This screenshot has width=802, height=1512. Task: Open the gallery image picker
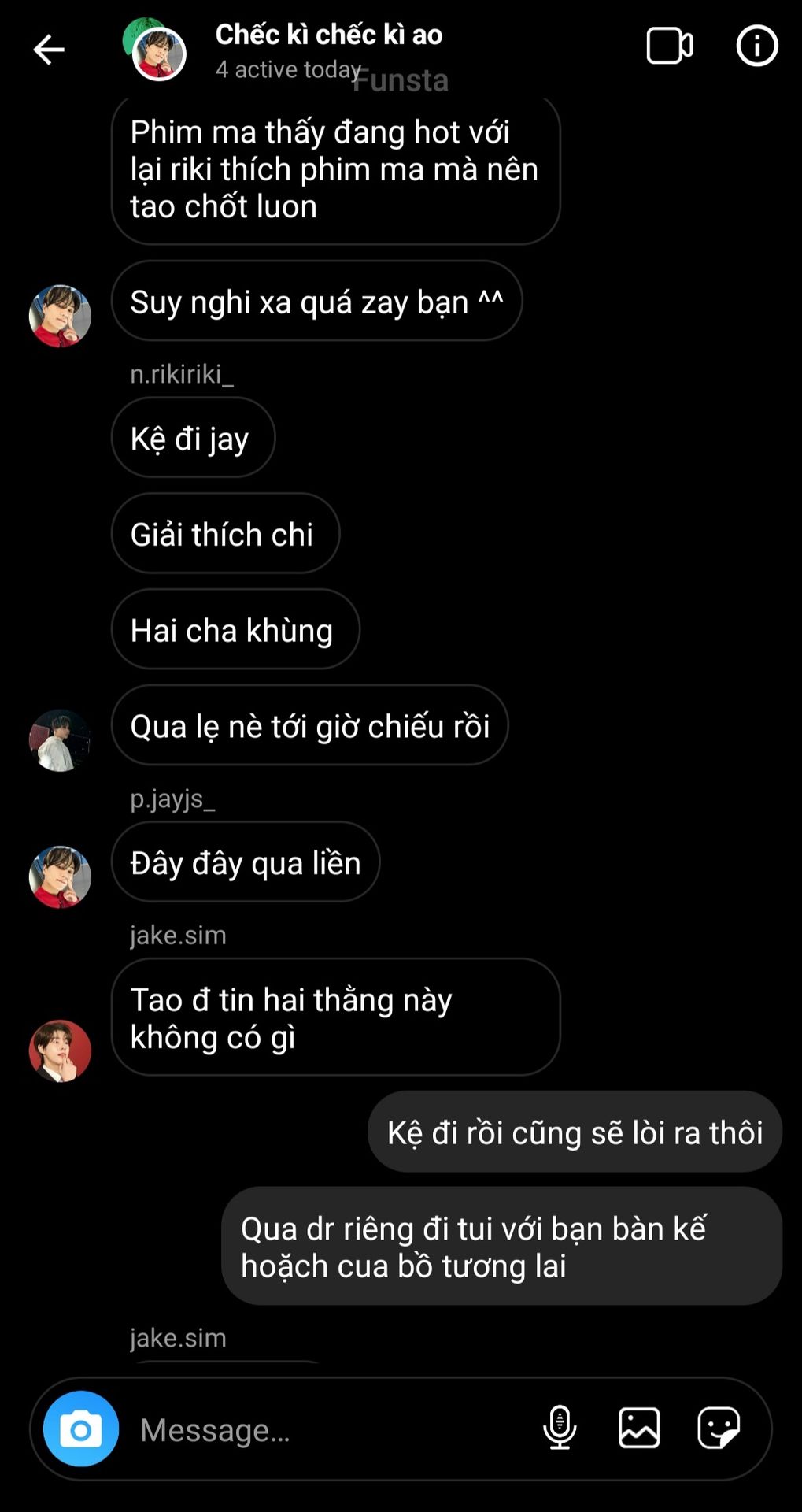point(639,1428)
